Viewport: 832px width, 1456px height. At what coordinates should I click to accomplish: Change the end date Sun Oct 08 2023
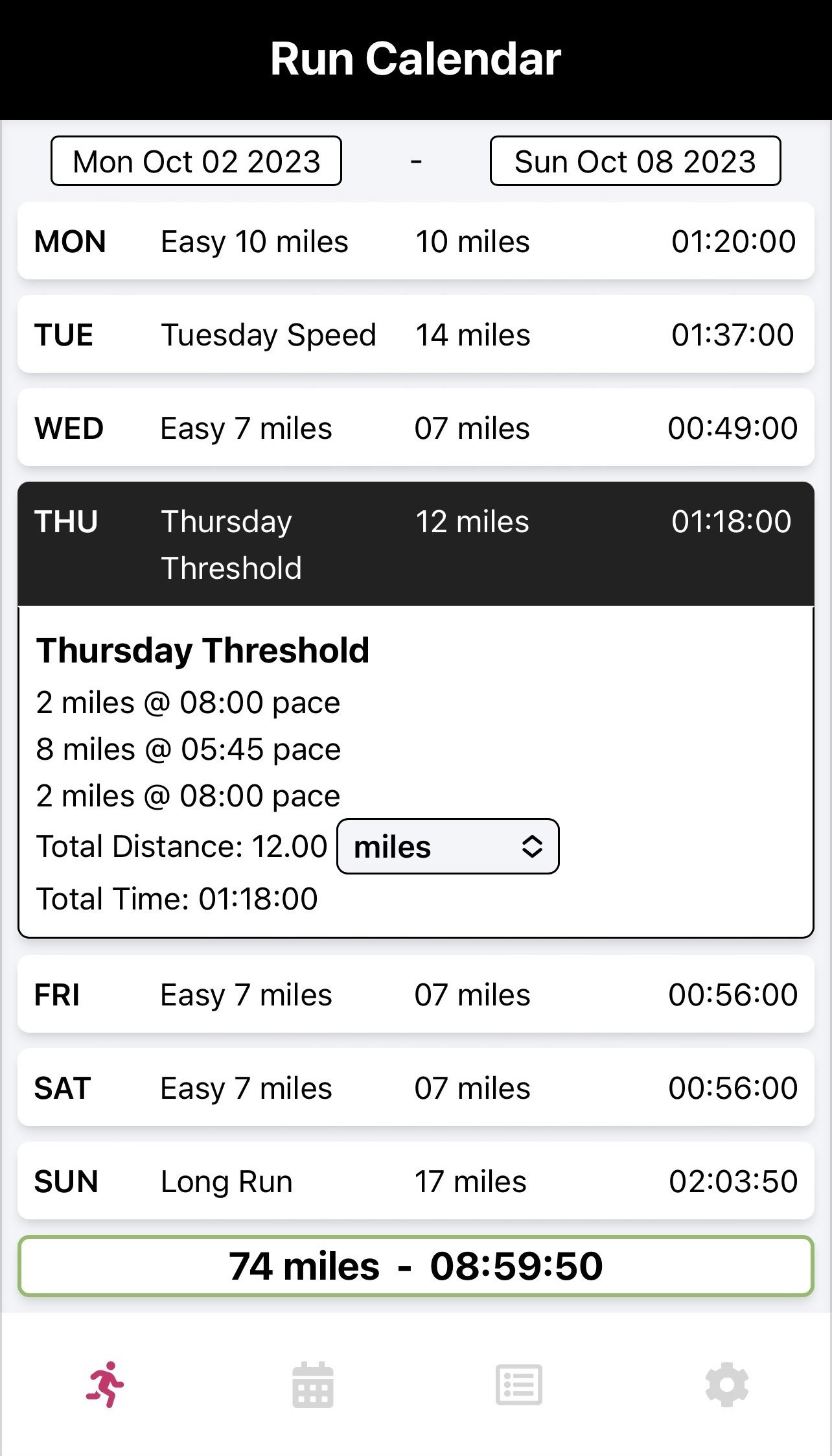635,161
